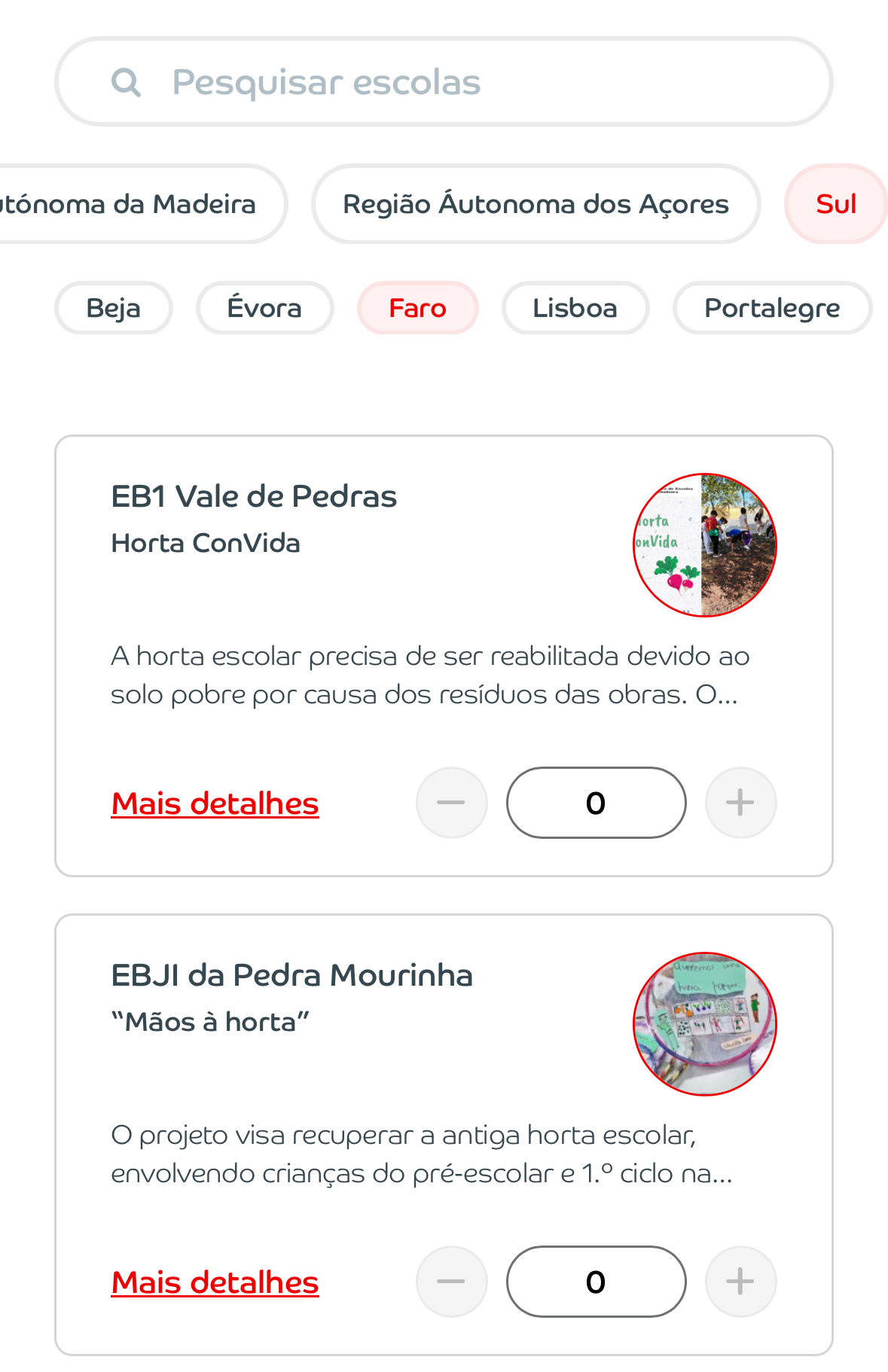The height and width of the screenshot is (1372, 888).
Task: Increase quantity for EB1 Vale de Pedras
Action: [740, 803]
